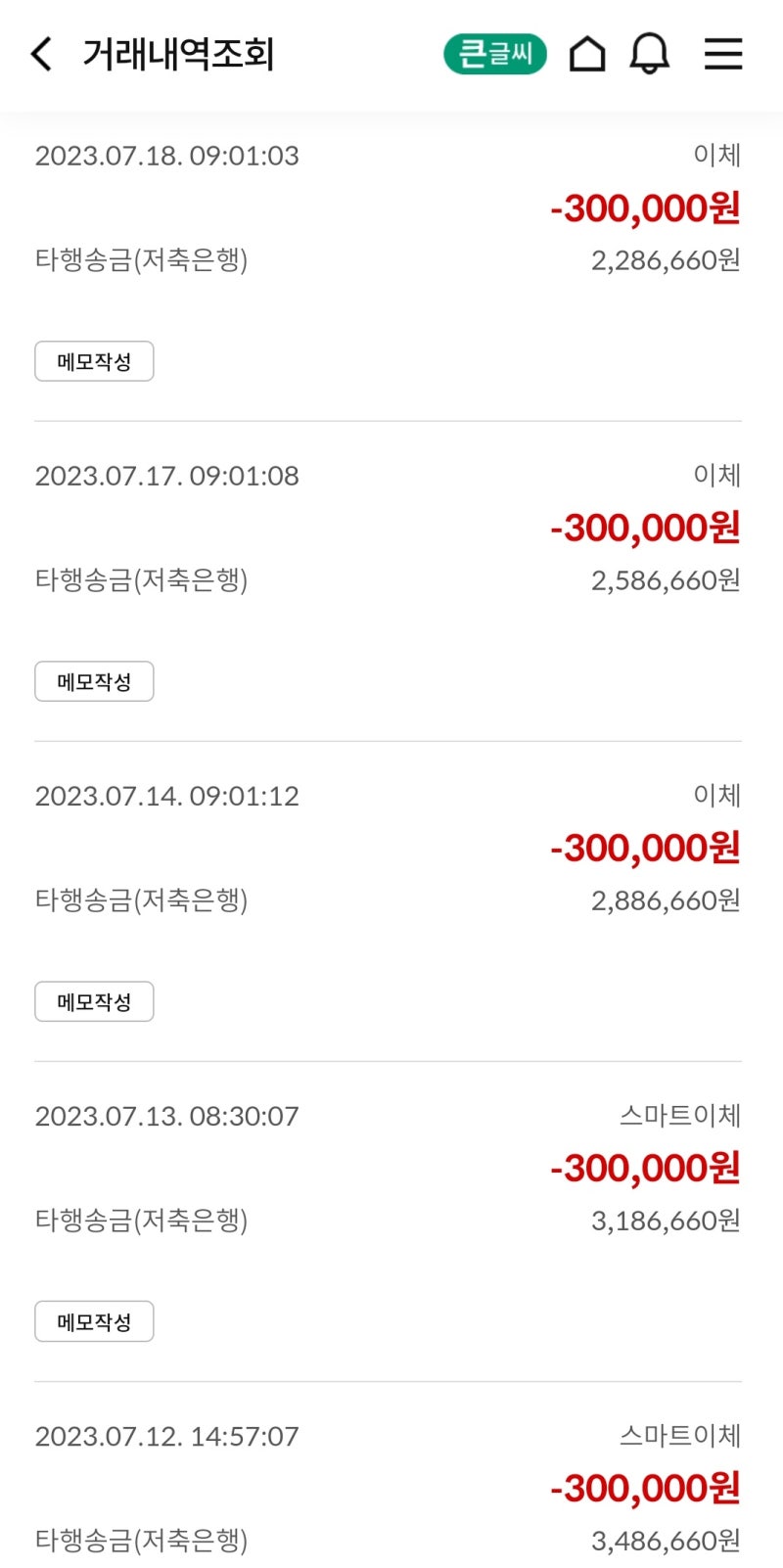Tap 메모작성 for the July 18 transaction

pos(94,361)
